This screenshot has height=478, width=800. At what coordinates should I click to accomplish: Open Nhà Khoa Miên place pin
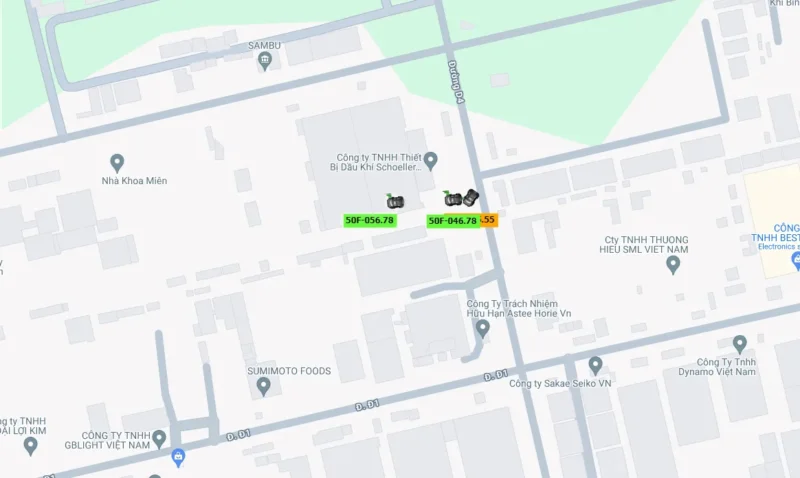[x=117, y=162]
